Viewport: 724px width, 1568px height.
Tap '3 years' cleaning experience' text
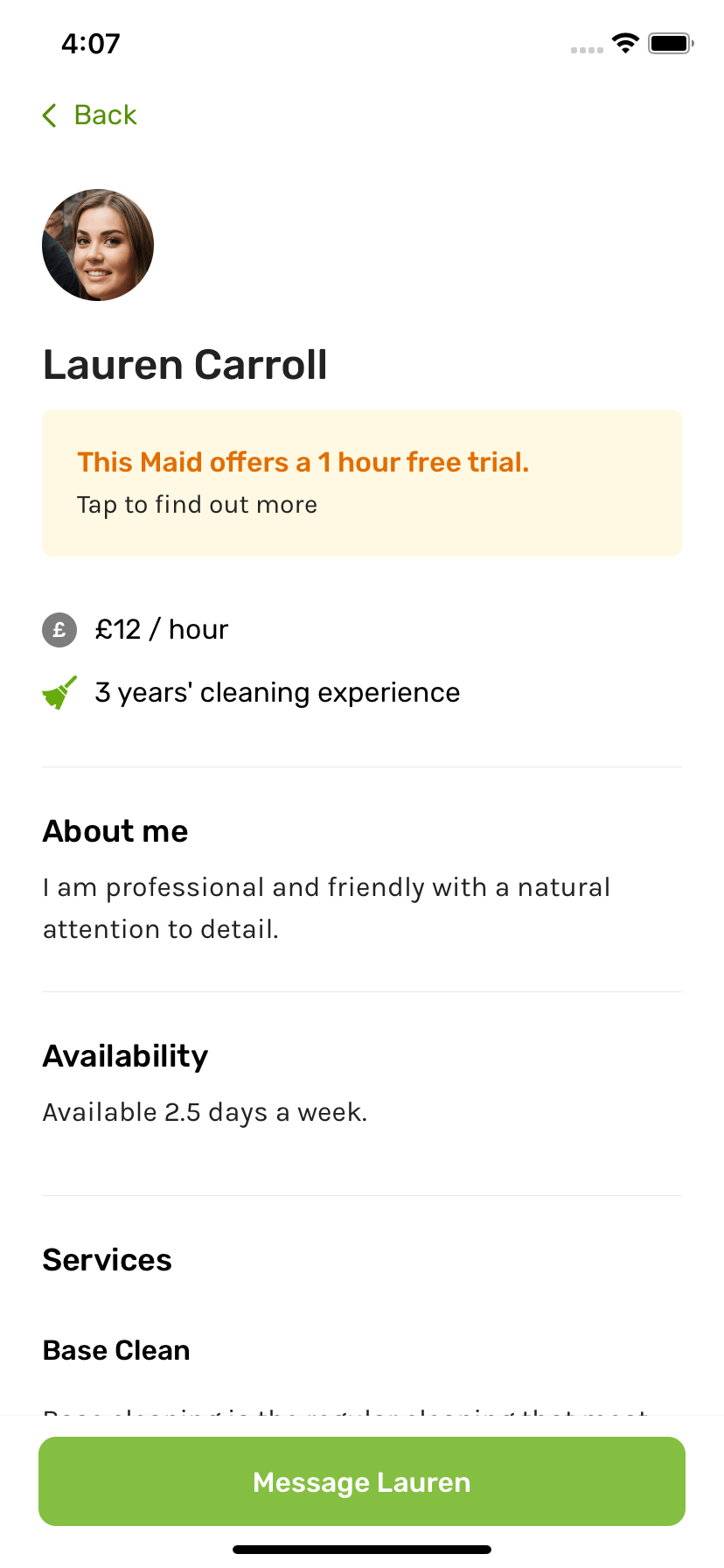[277, 692]
